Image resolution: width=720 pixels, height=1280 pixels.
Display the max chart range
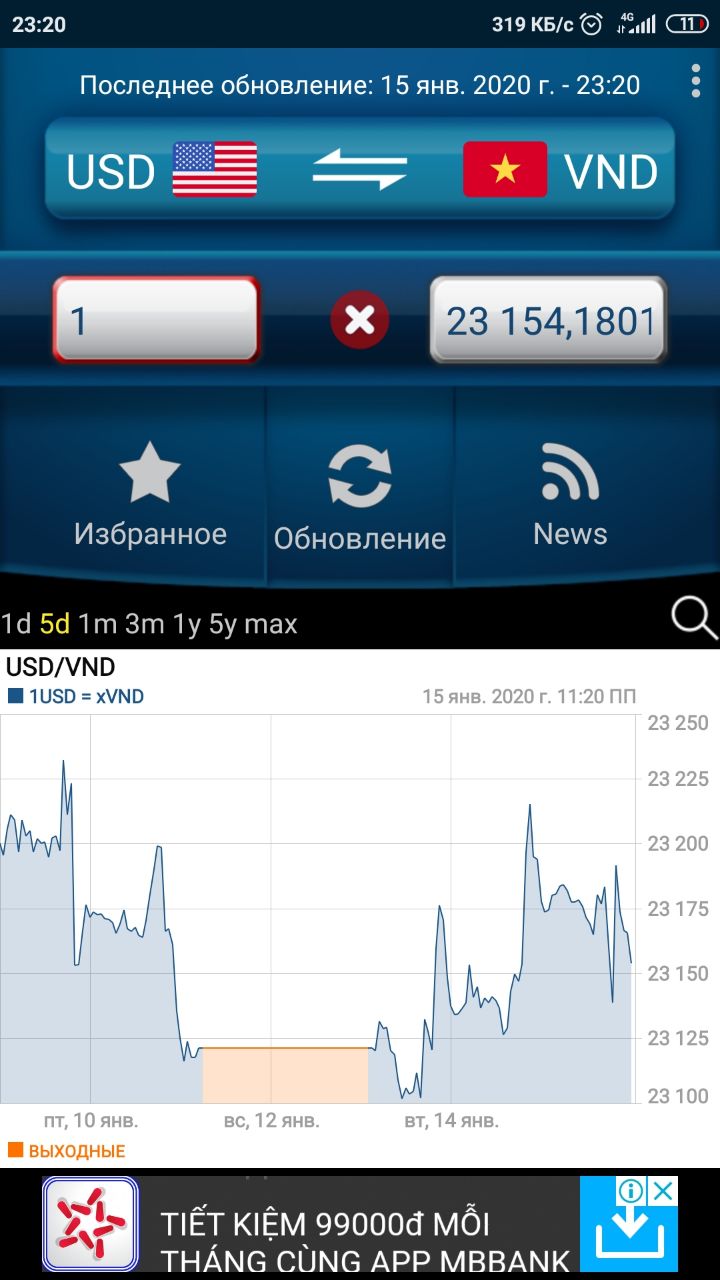point(271,624)
